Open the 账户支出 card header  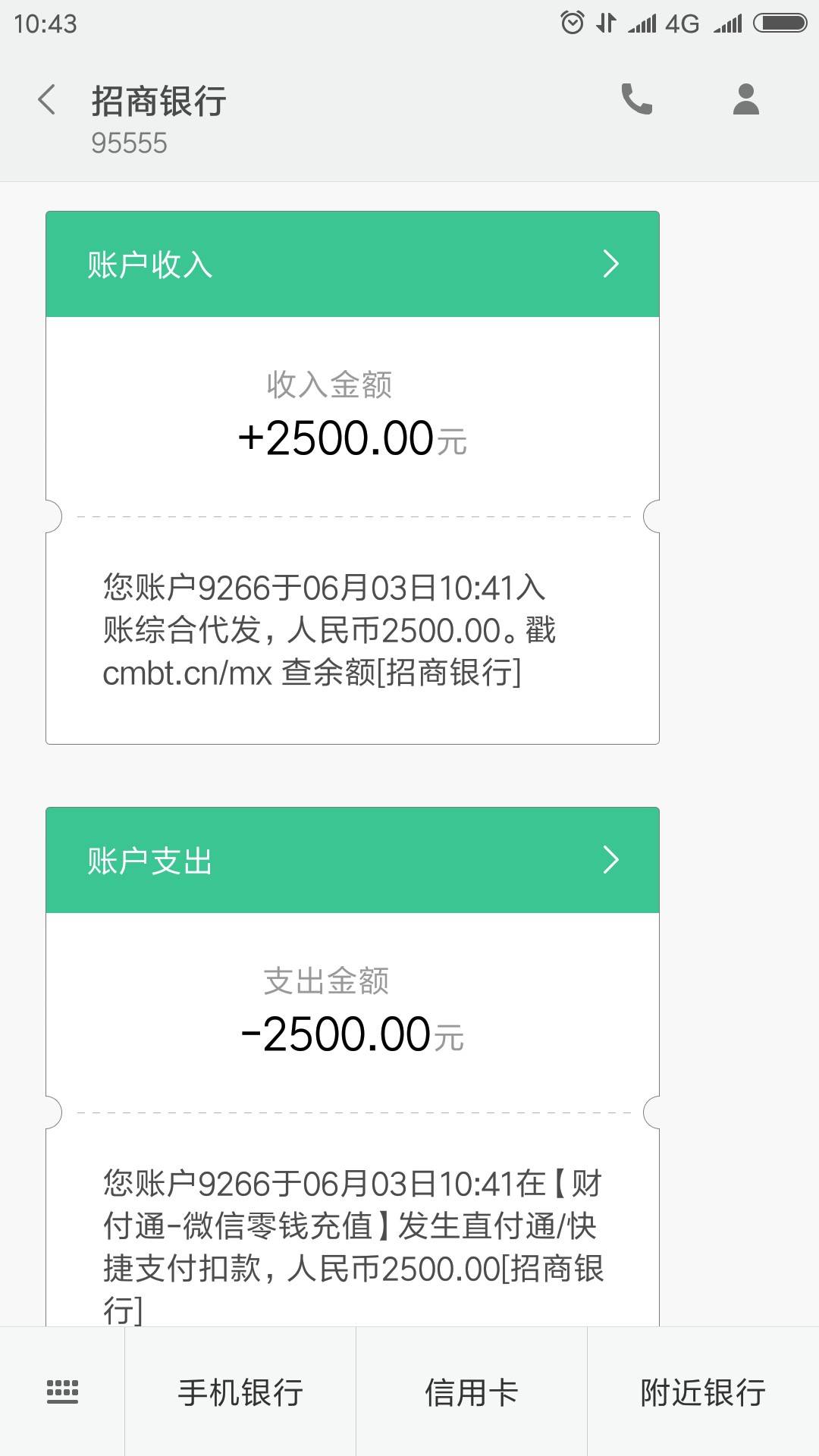coord(353,860)
